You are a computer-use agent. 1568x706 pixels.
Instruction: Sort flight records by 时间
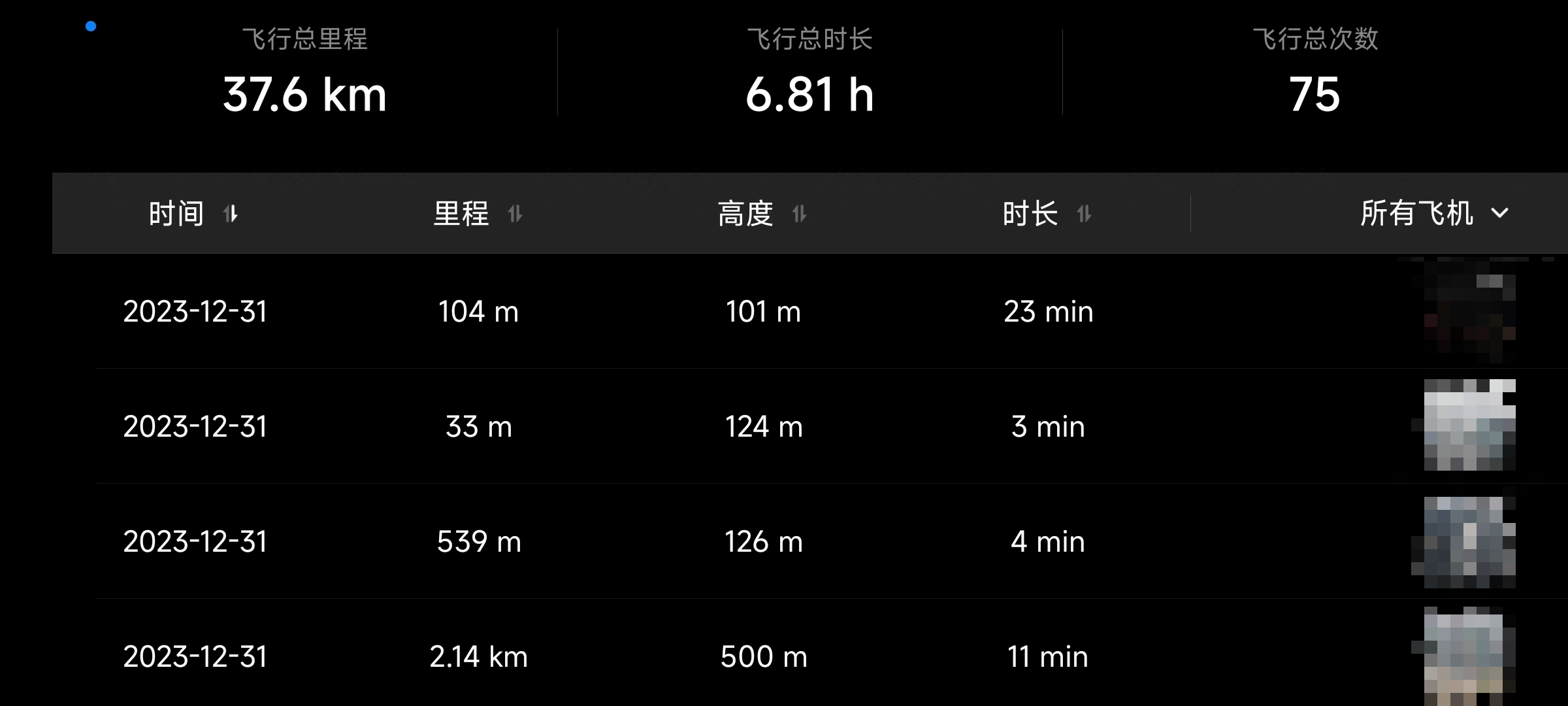(x=193, y=214)
